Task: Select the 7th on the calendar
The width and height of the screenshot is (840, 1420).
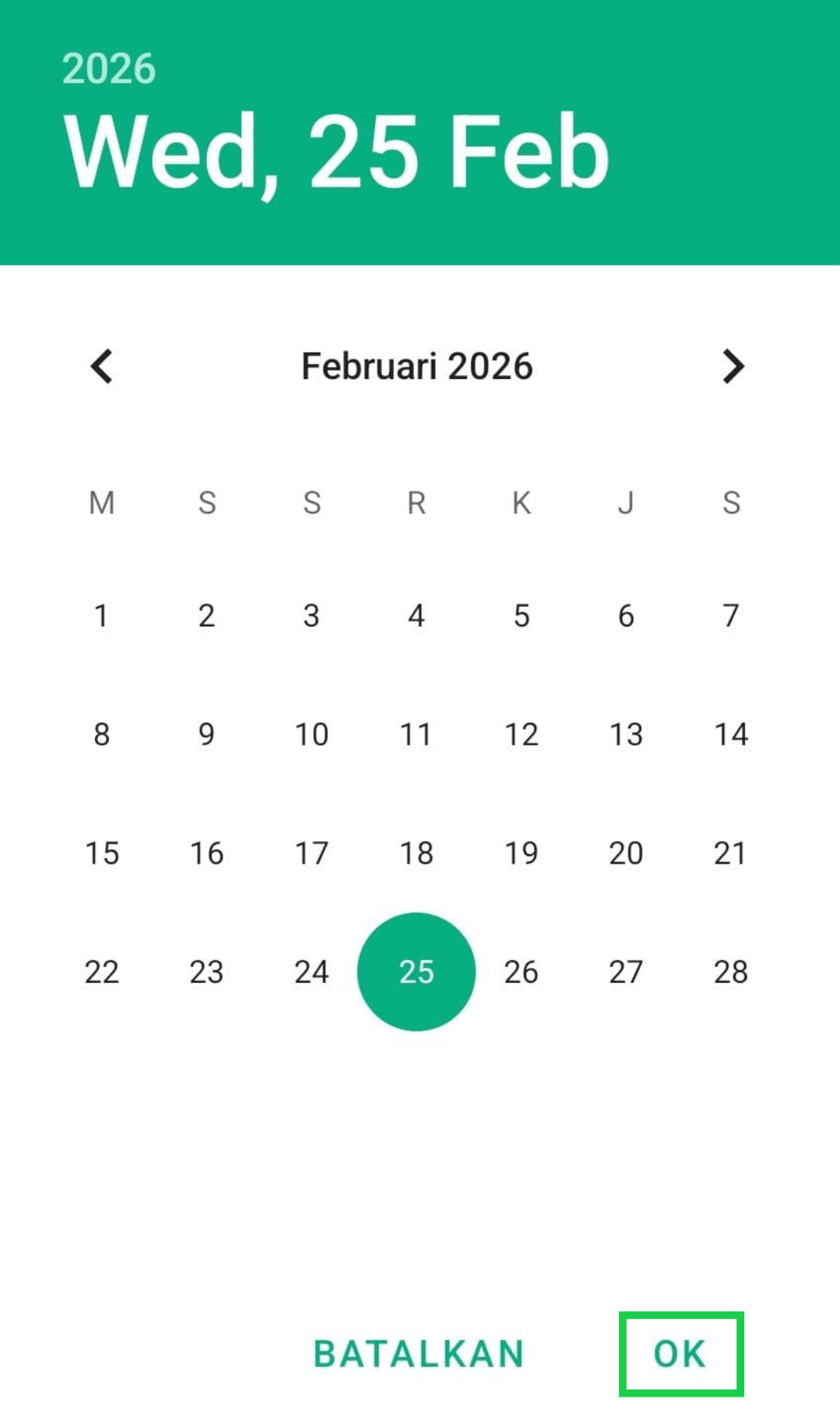Action: (x=731, y=616)
